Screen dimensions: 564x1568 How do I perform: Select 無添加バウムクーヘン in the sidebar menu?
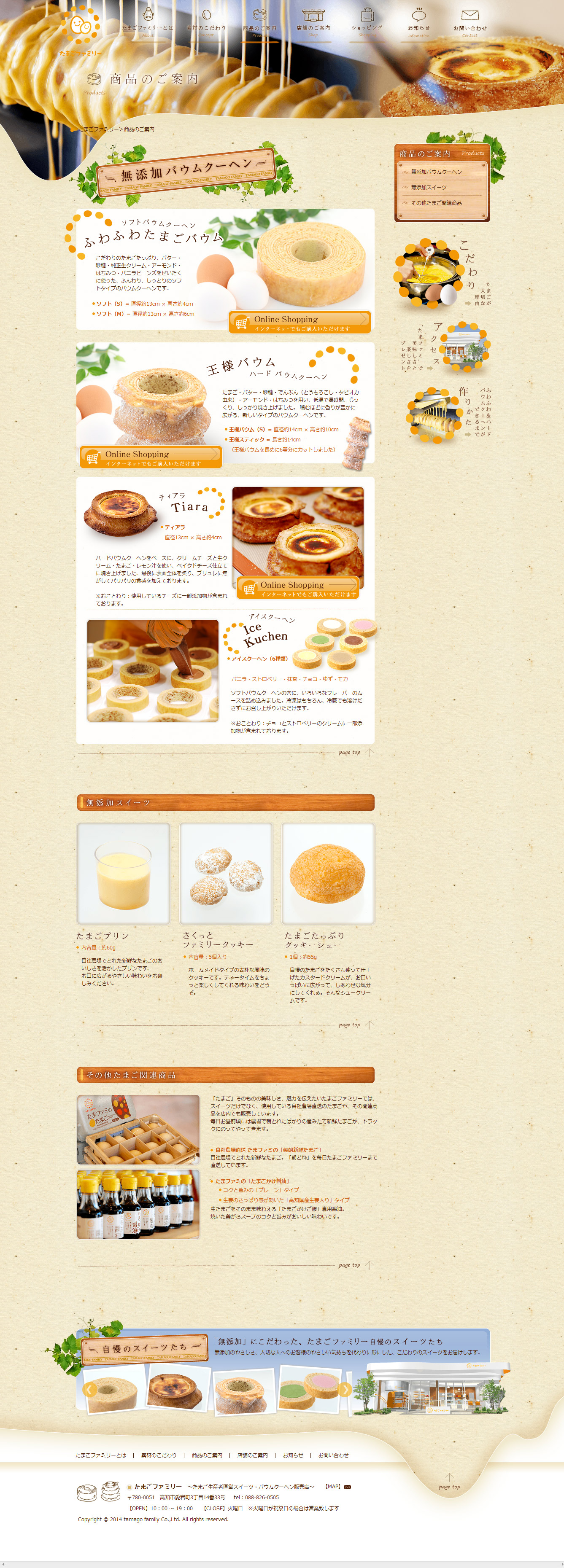pyautogui.click(x=436, y=172)
